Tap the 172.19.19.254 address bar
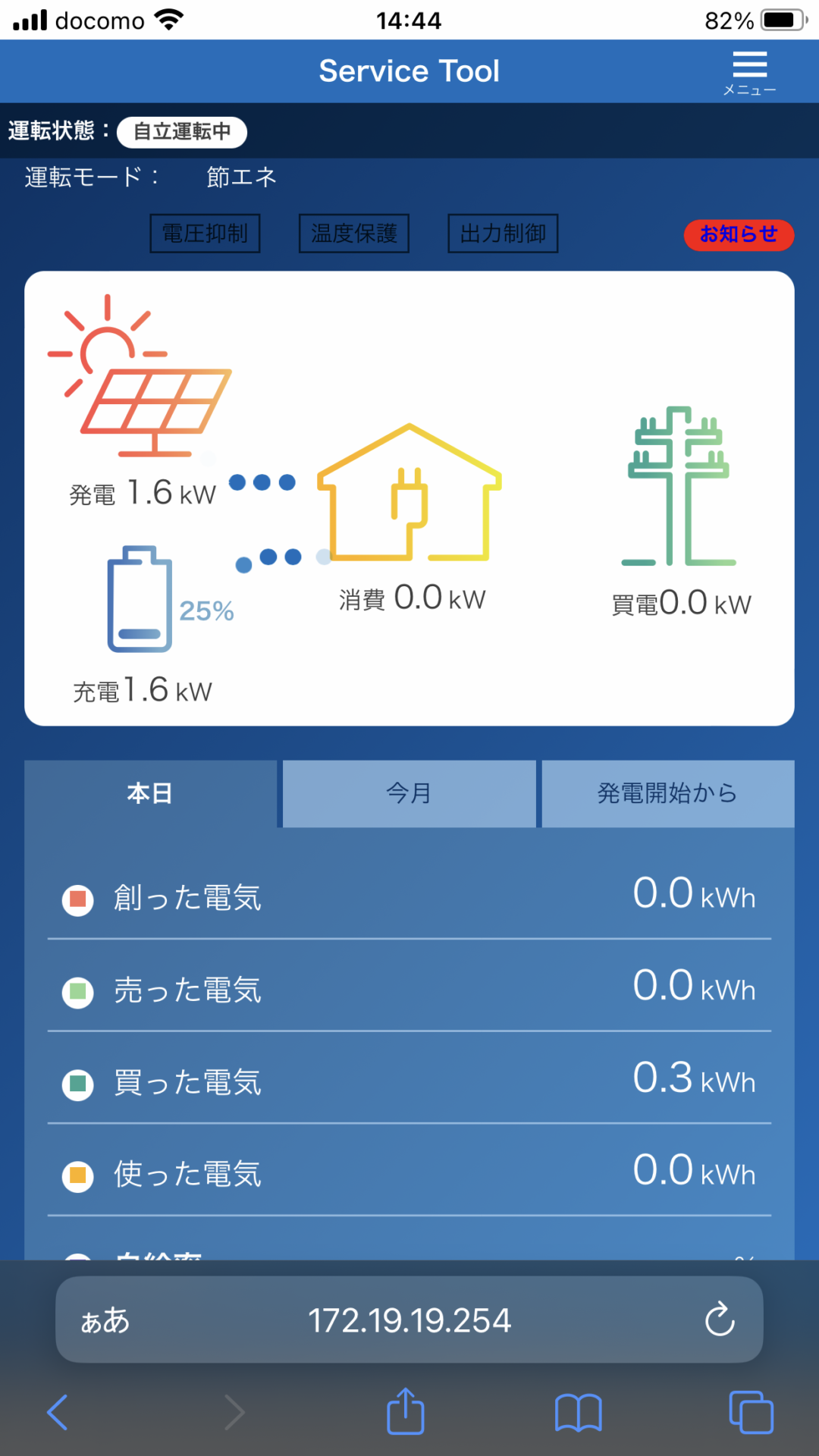 [x=409, y=1319]
